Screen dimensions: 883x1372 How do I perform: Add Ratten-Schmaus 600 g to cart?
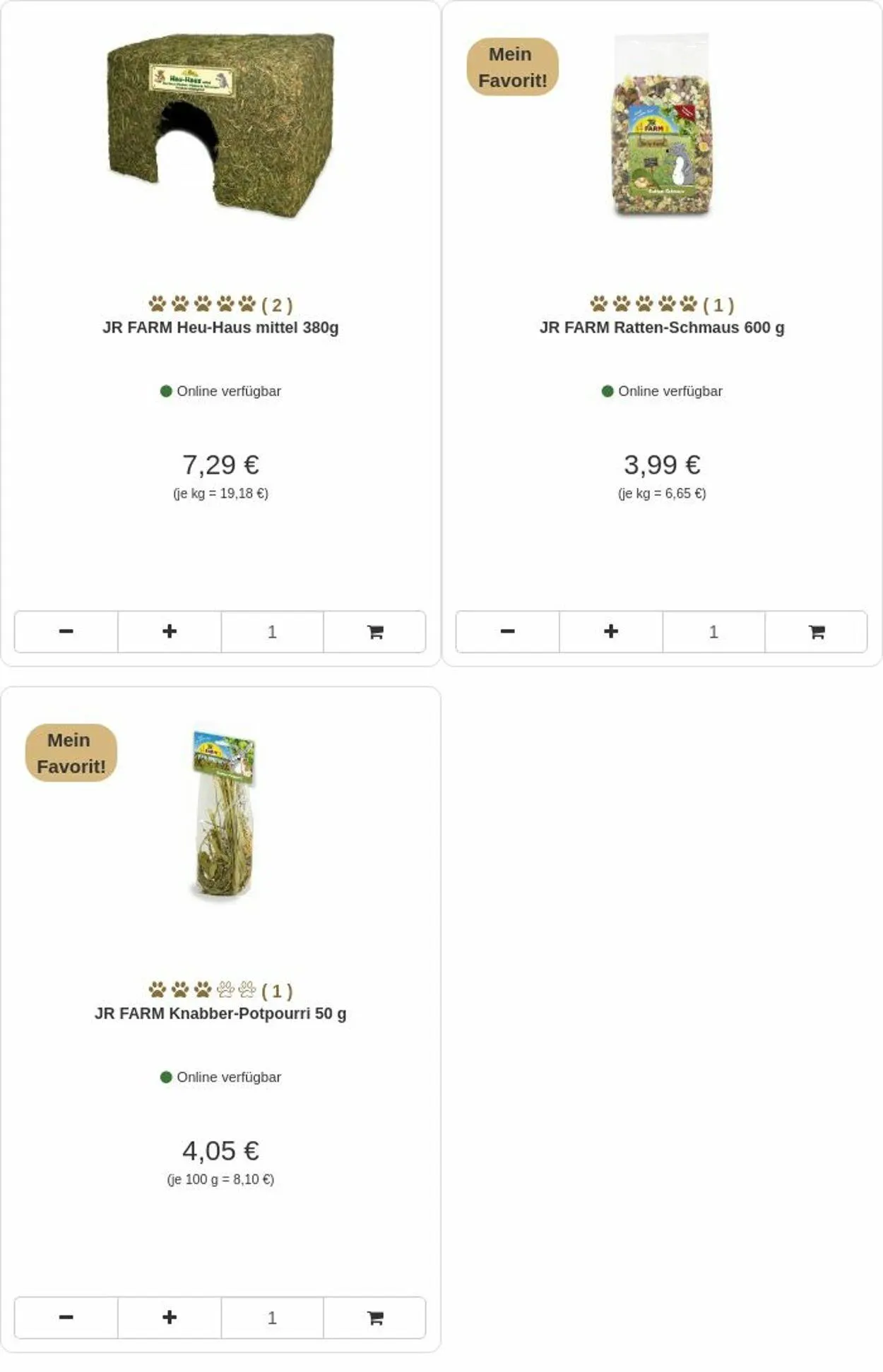click(816, 631)
